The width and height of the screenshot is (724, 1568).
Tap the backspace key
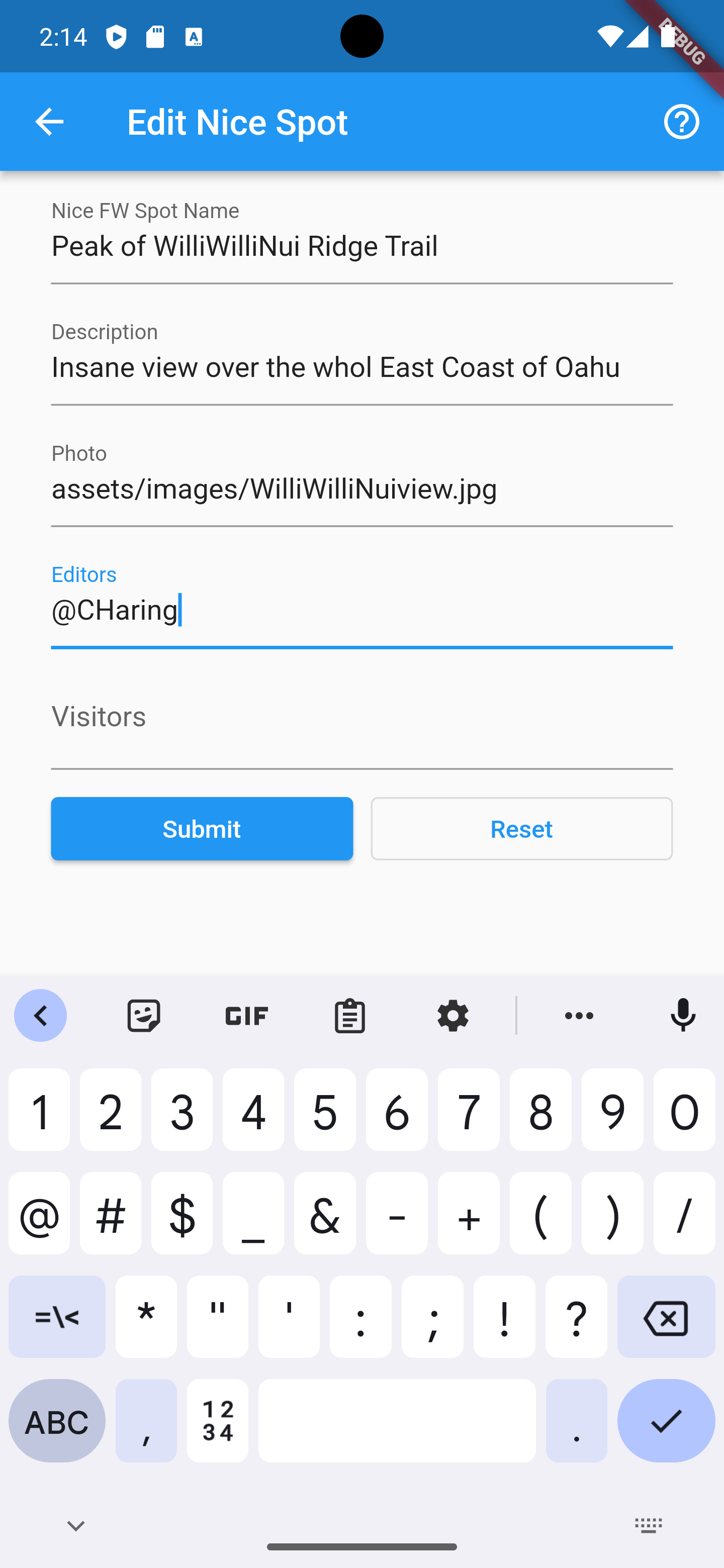pos(666,1317)
